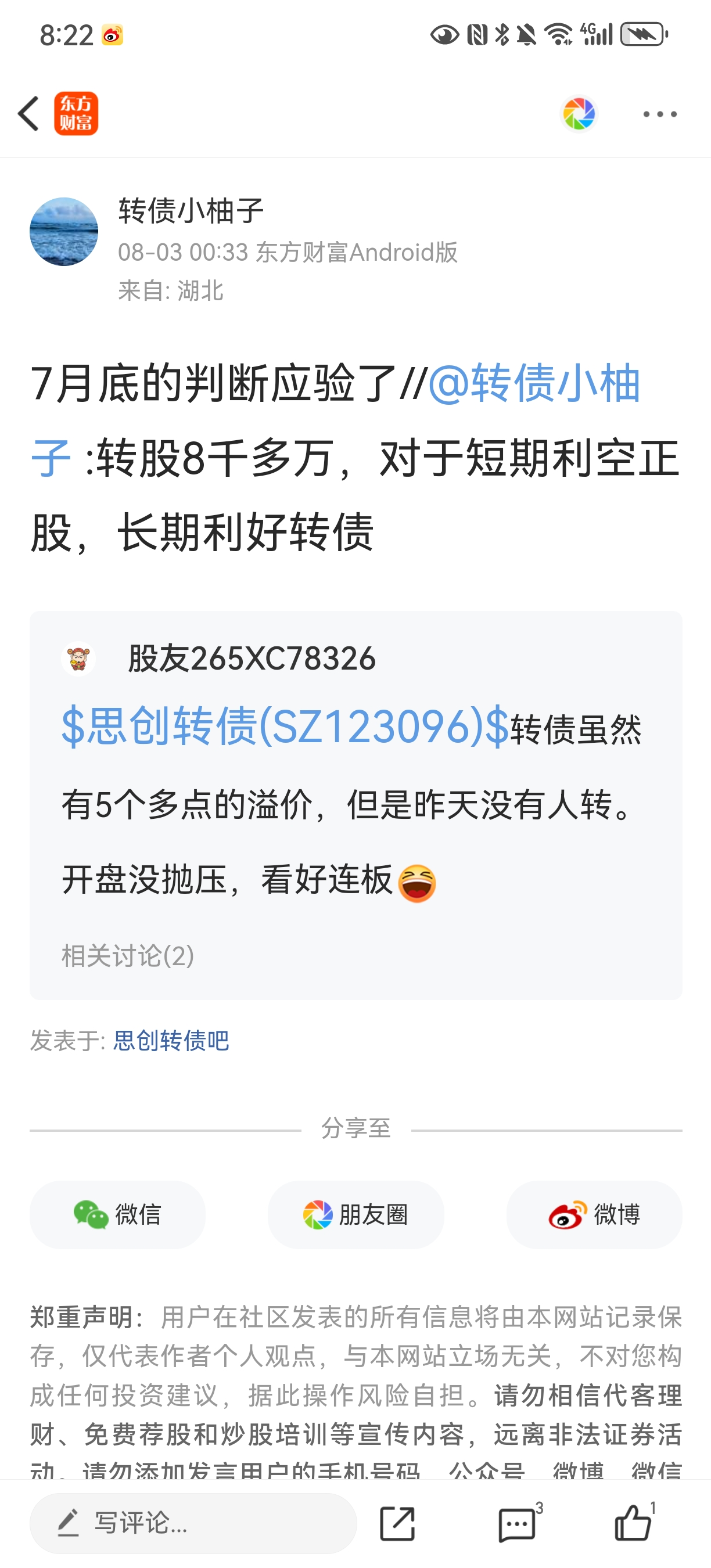Viewport: 711px width, 1568px height.
Task: Visit the 思创转债吧 forum link
Action: (171, 1040)
